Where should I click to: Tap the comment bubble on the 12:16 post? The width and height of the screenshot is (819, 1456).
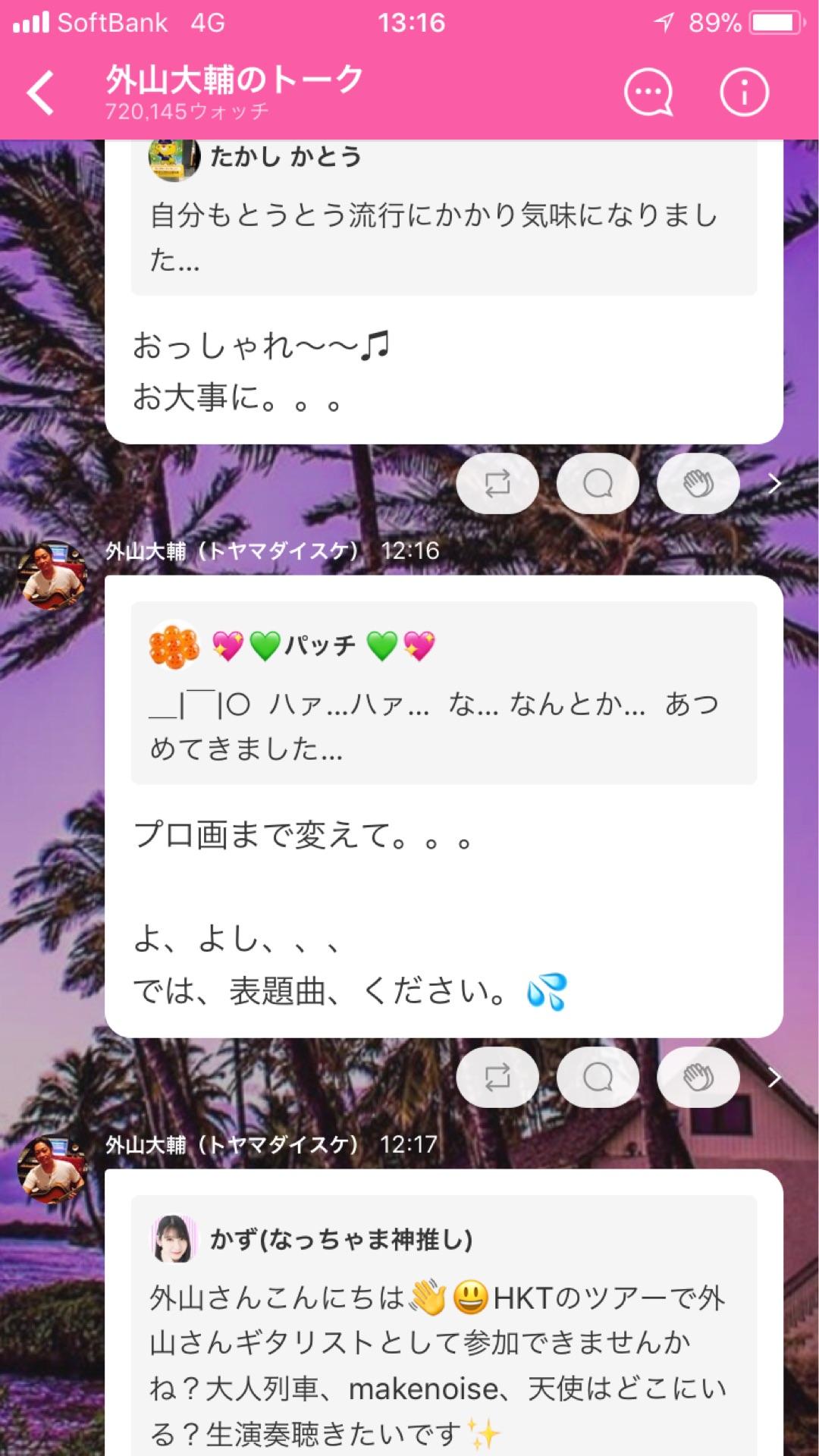(598, 1076)
